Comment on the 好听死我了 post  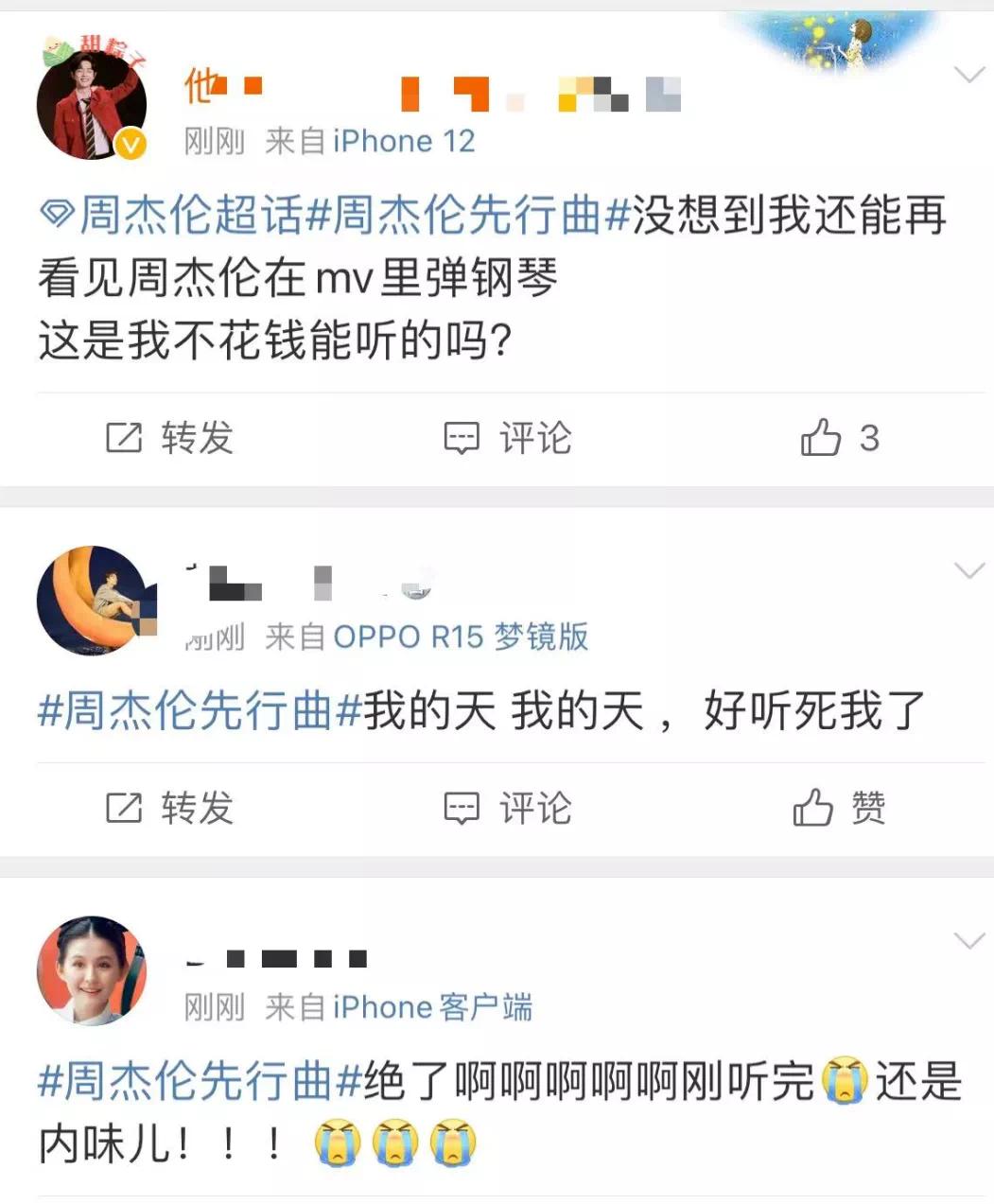click(509, 809)
